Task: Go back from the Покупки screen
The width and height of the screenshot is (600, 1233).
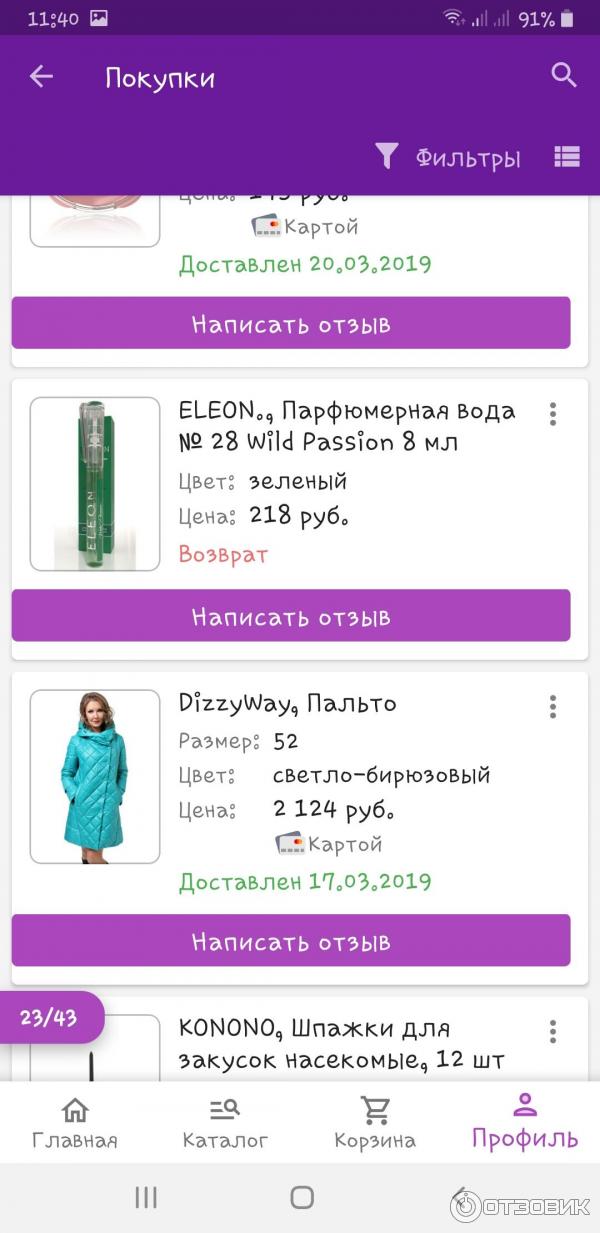Action: coord(41,77)
